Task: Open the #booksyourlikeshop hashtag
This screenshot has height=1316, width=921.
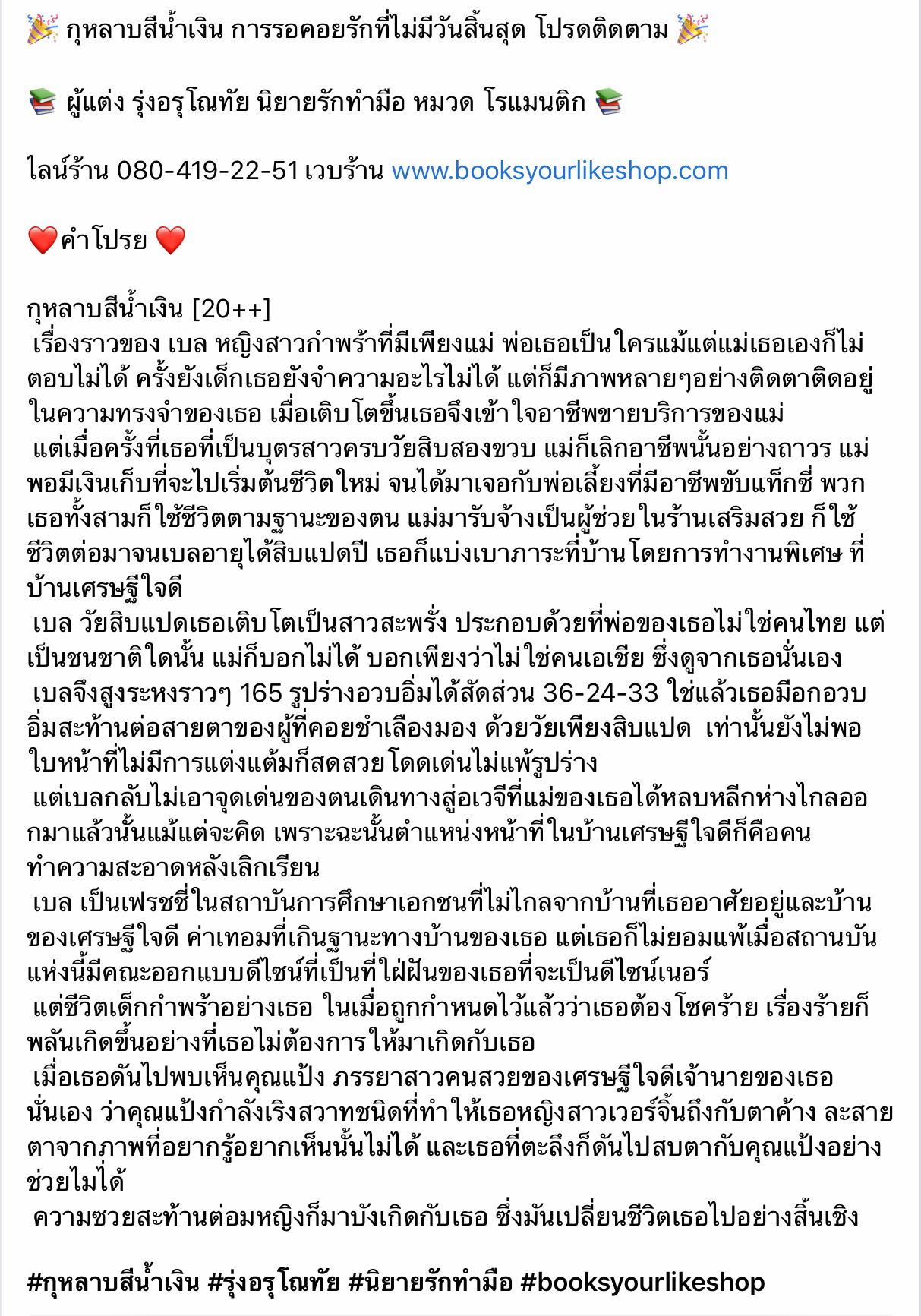Action: (642, 1282)
